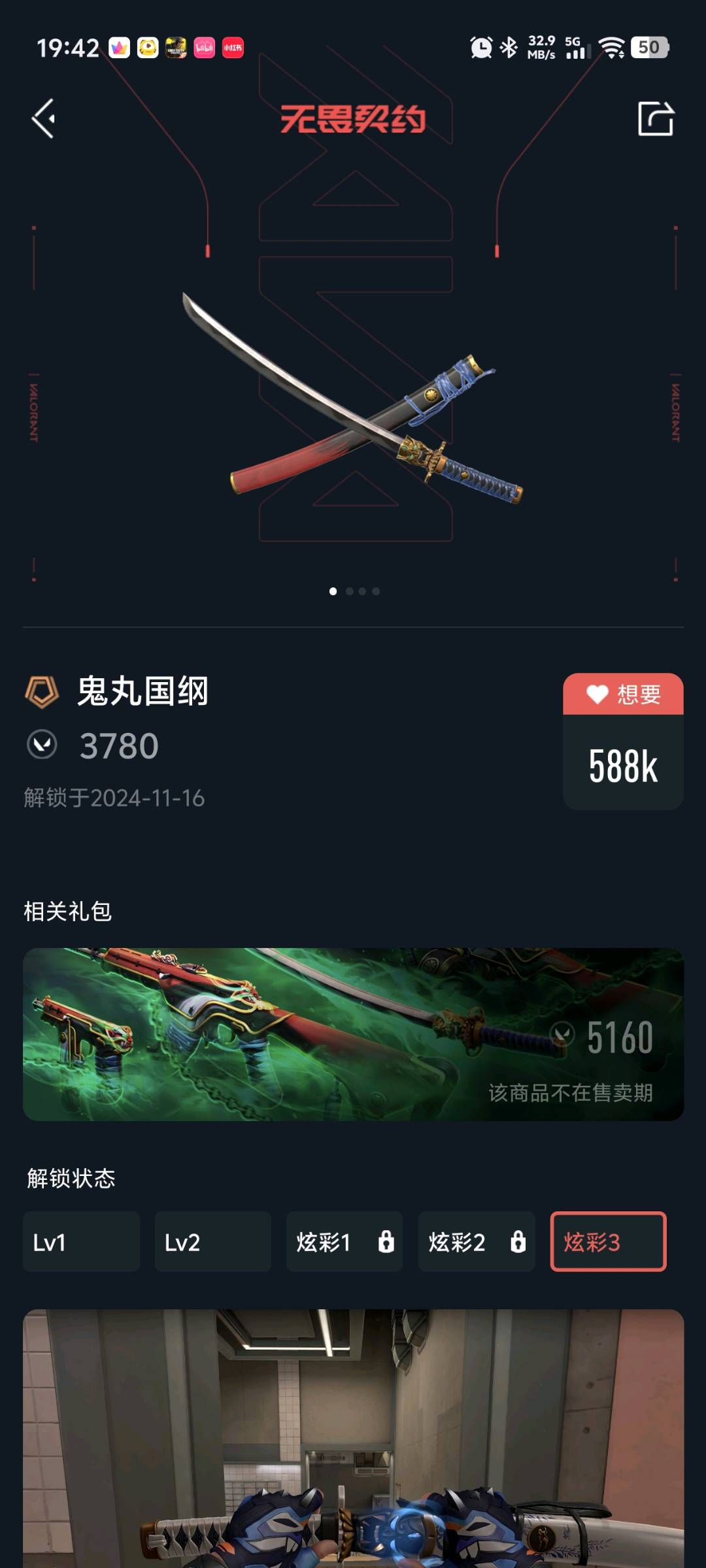Open the related bundle card priced 5160
The width and height of the screenshot is (706, 1568).
click(353, 1034)
